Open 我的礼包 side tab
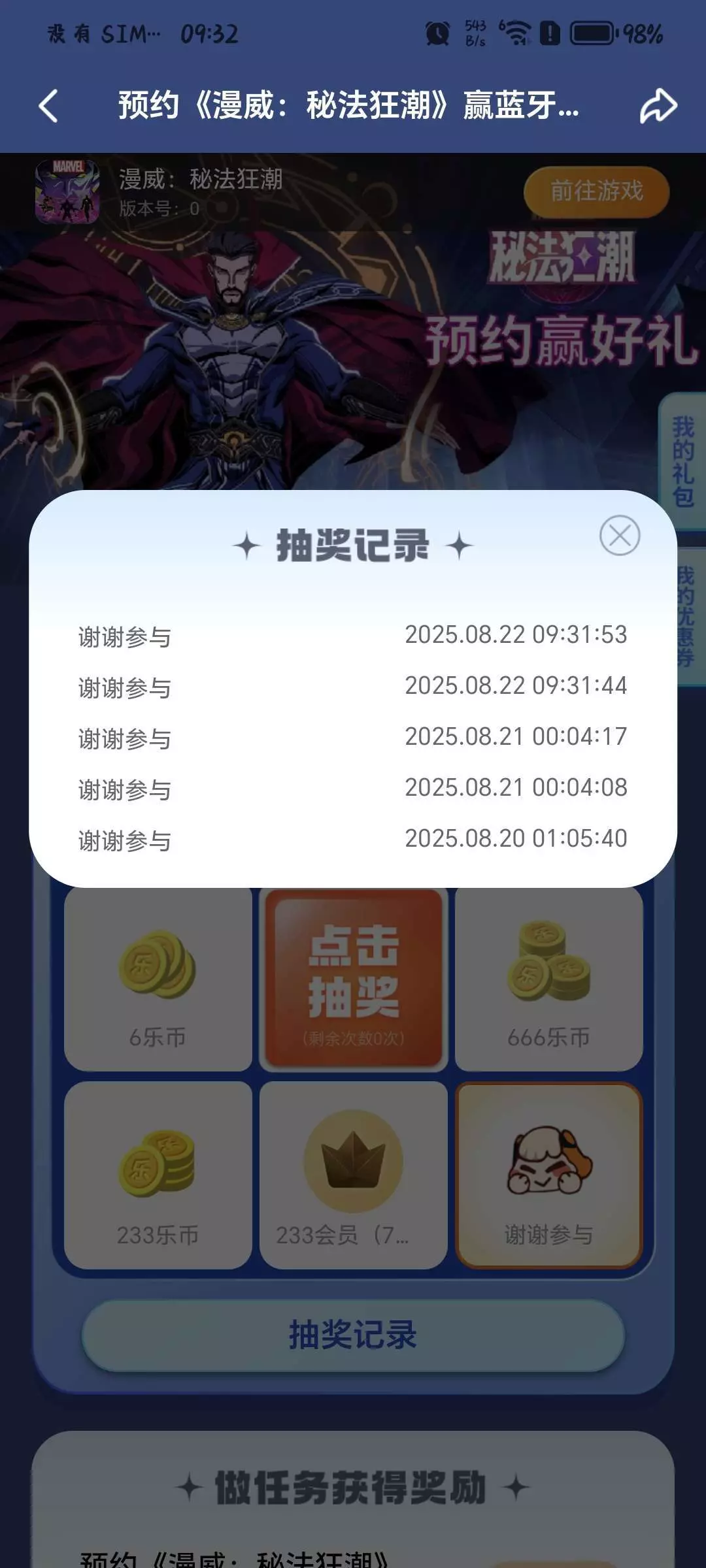This screenshot has height=1568, width=706. coord(682,461)
